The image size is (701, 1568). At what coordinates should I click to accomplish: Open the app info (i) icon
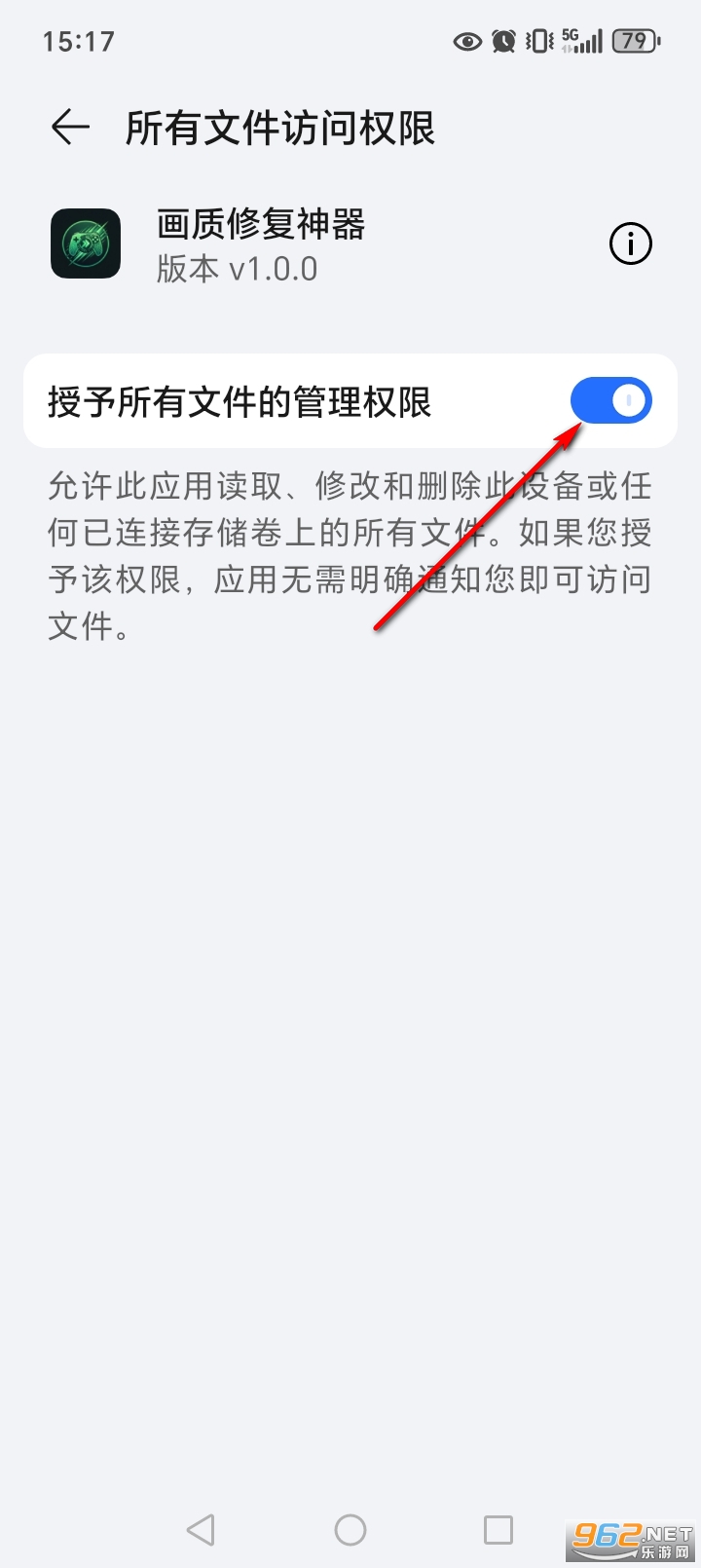click(x=630, y=243)
